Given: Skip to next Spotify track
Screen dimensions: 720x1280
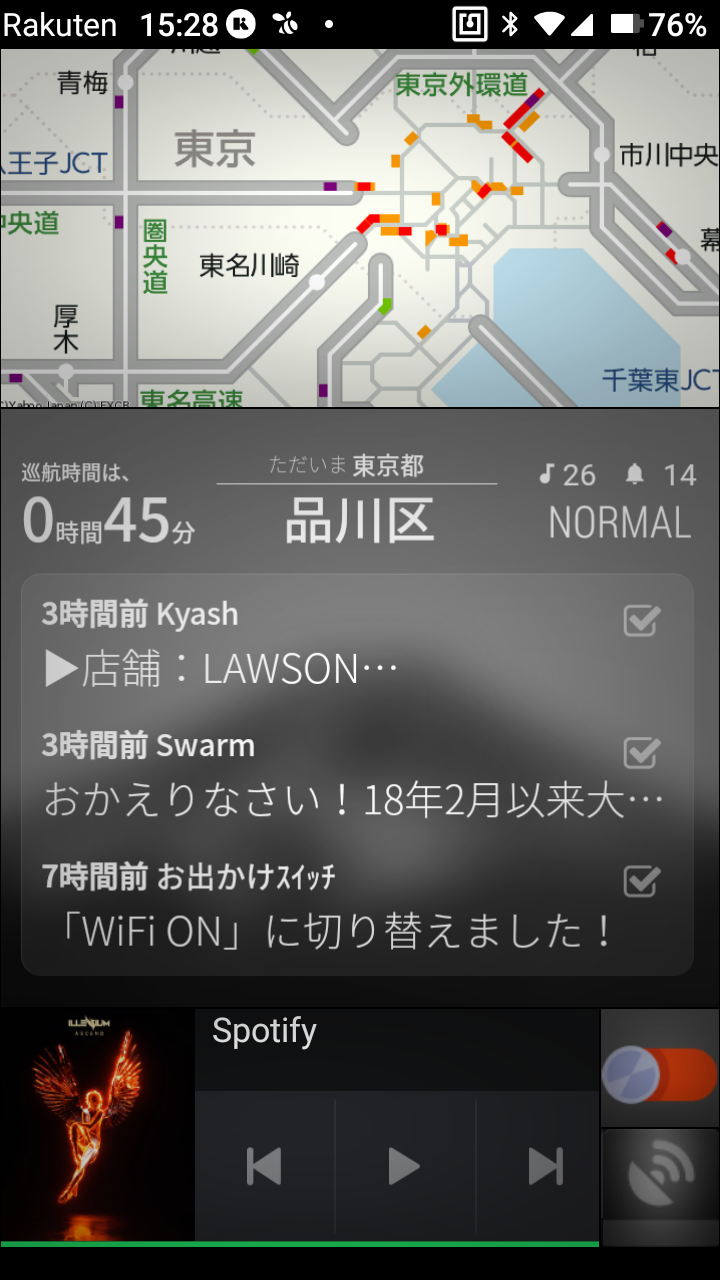Looking at the screenshot, I should point(545,1166).
